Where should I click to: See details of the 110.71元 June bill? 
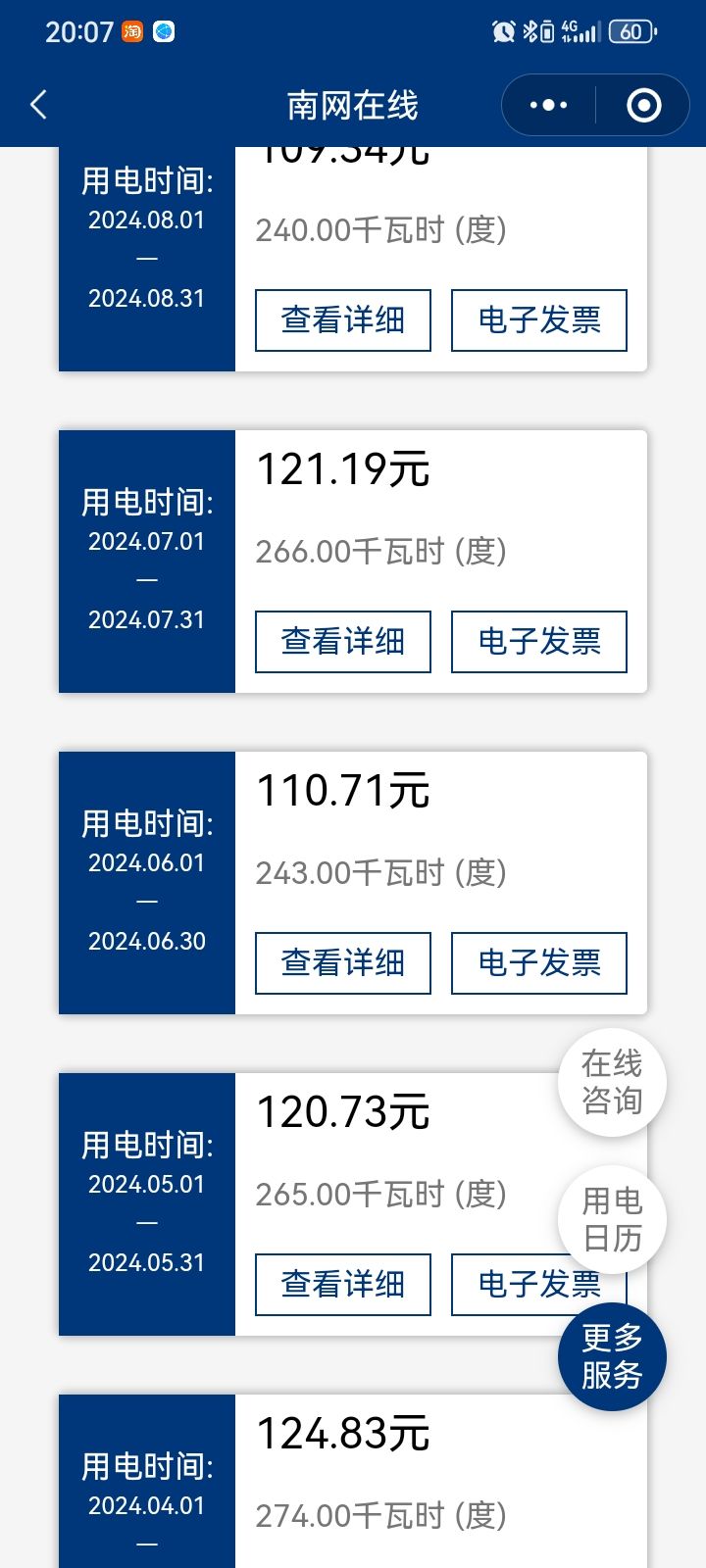343,962
